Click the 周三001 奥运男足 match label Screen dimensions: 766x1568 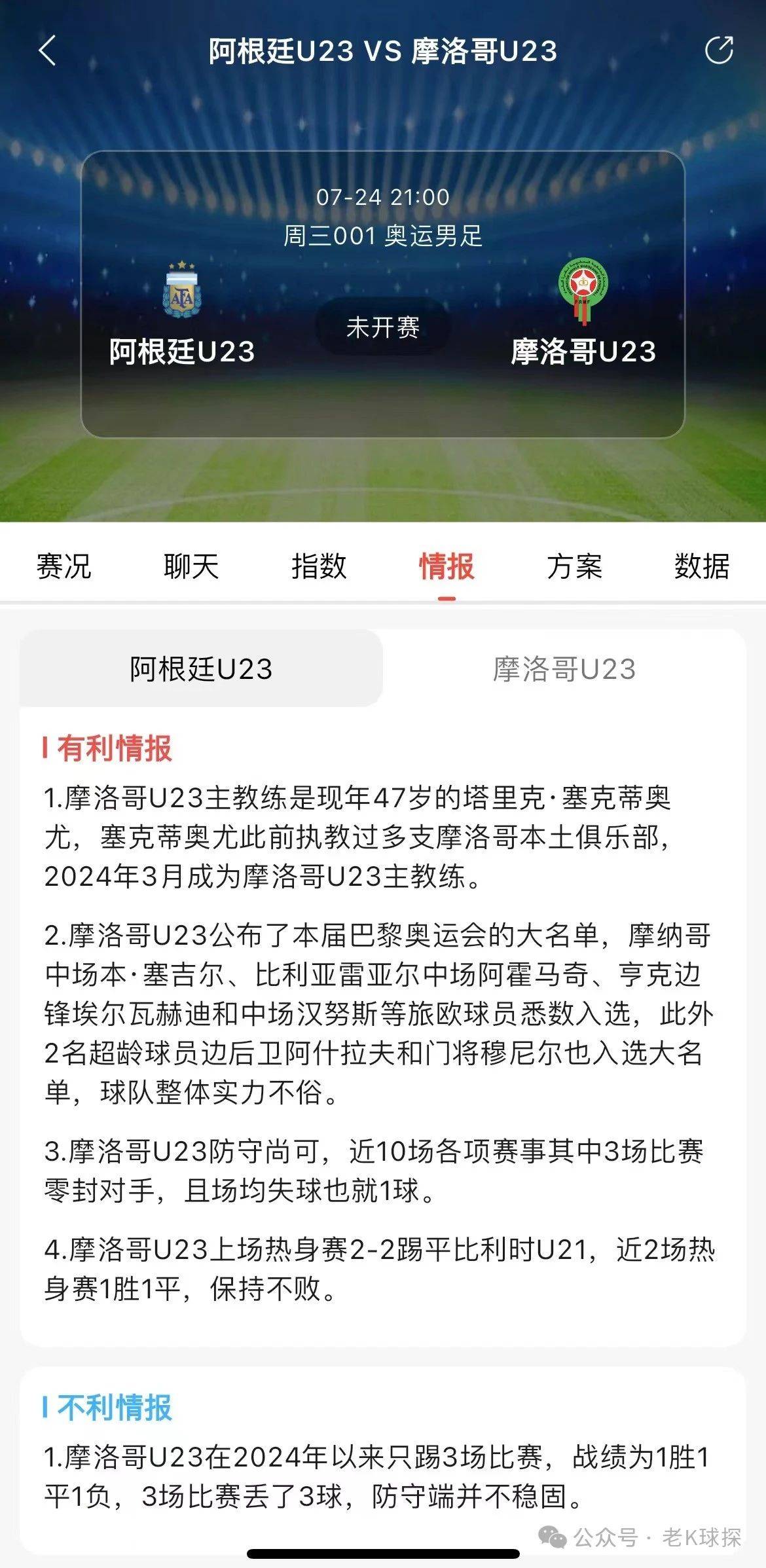pyautogui.click(x=383, y=236)
